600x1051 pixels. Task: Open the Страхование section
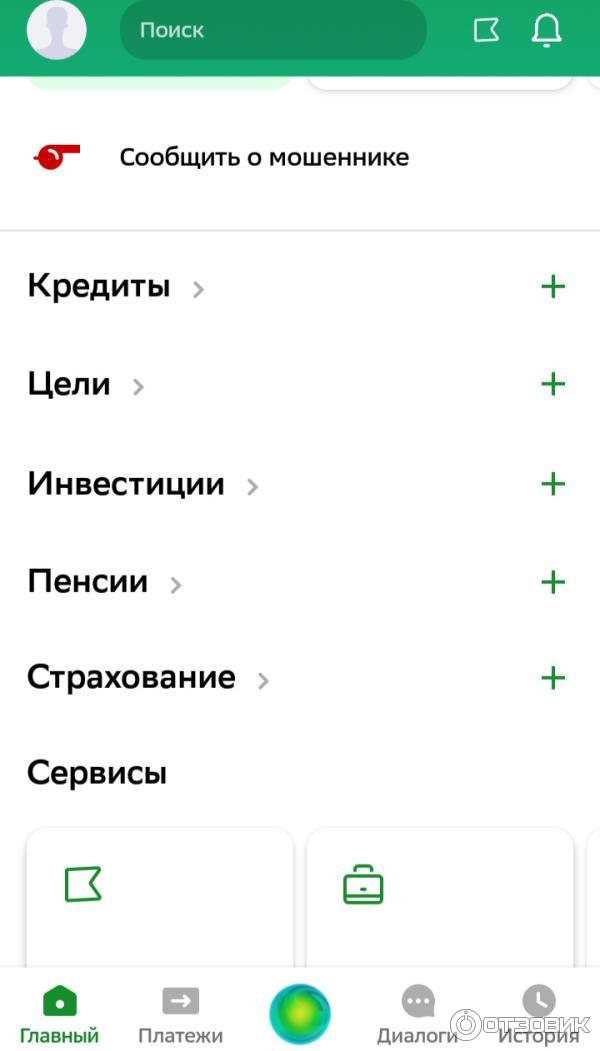132,678
